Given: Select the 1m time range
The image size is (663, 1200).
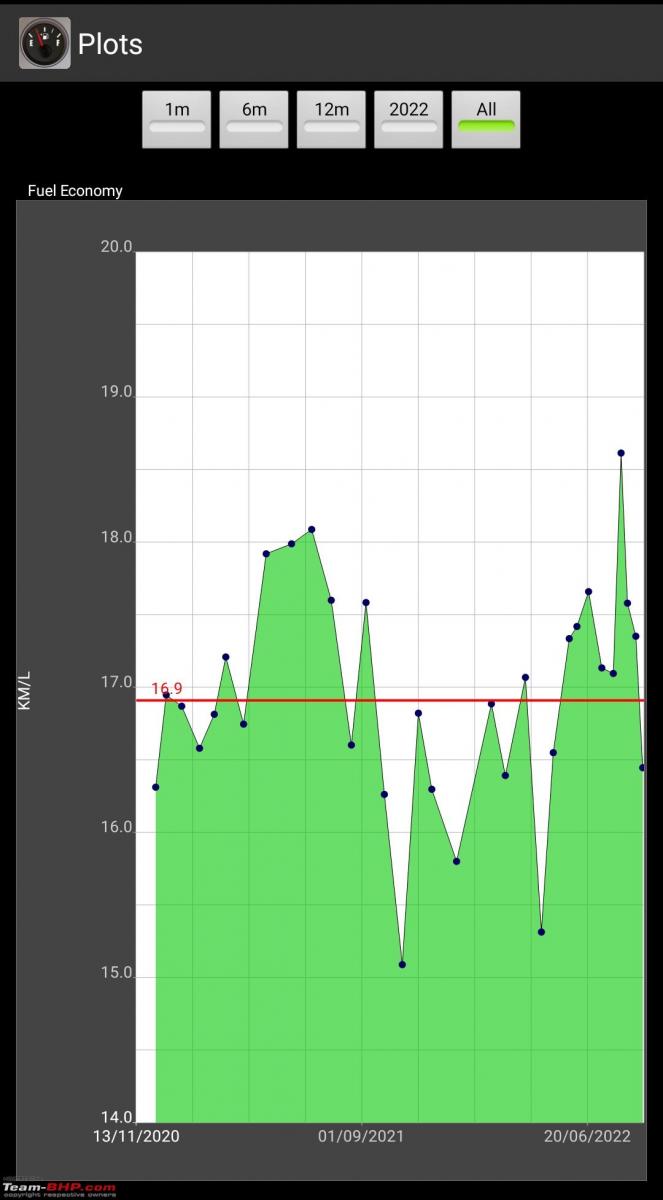Looking at the screenshot, I should [176, 119].
